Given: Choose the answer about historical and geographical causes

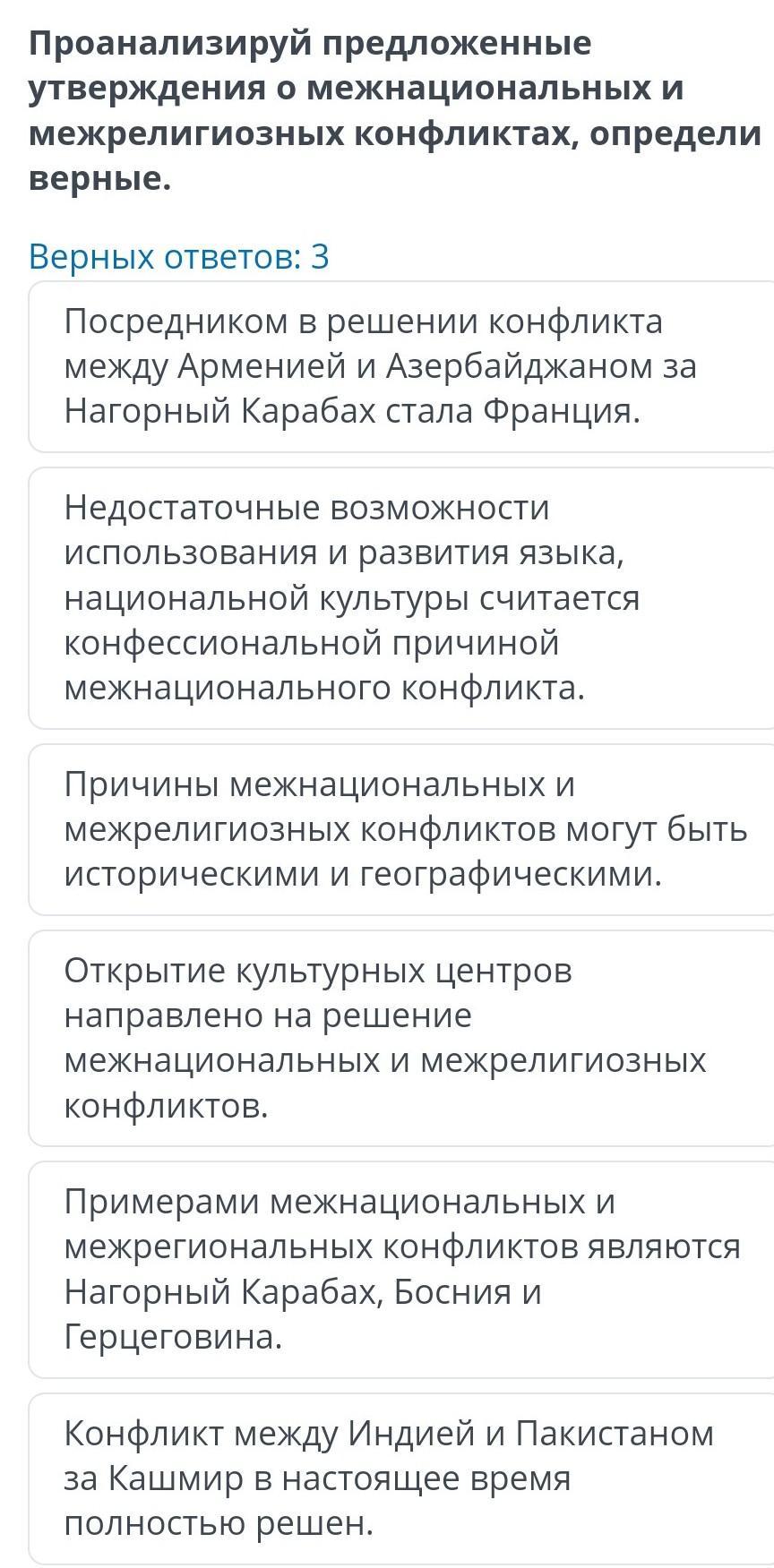Looking at the screenshot, I should [x=401, y=829].
